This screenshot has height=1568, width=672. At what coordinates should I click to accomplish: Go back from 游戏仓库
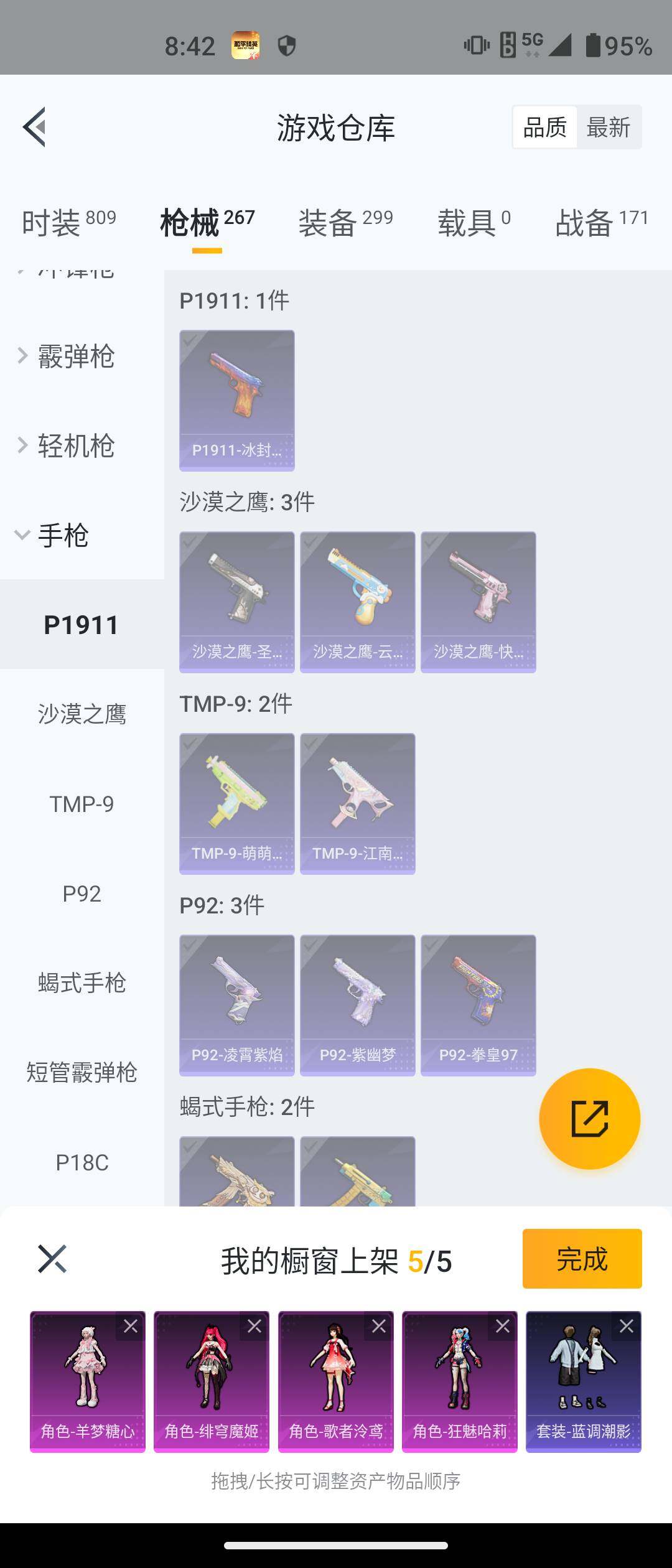click(35, 127)
